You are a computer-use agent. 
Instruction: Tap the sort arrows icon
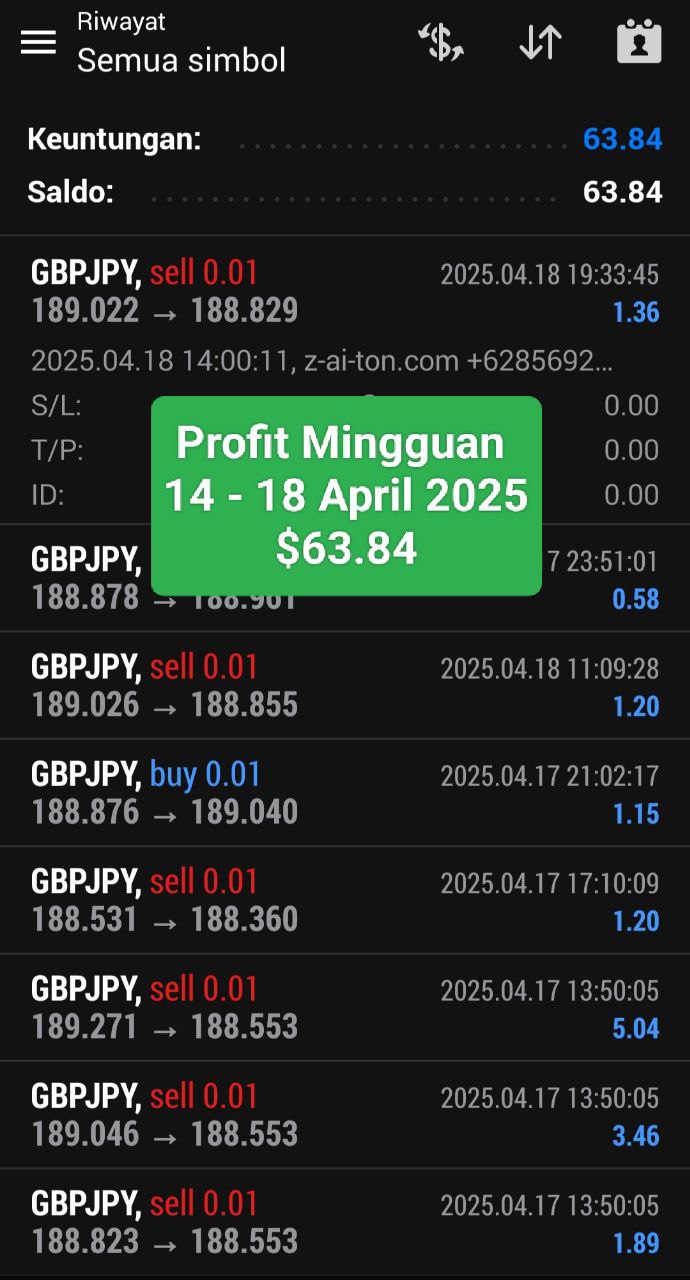[540, 42]
